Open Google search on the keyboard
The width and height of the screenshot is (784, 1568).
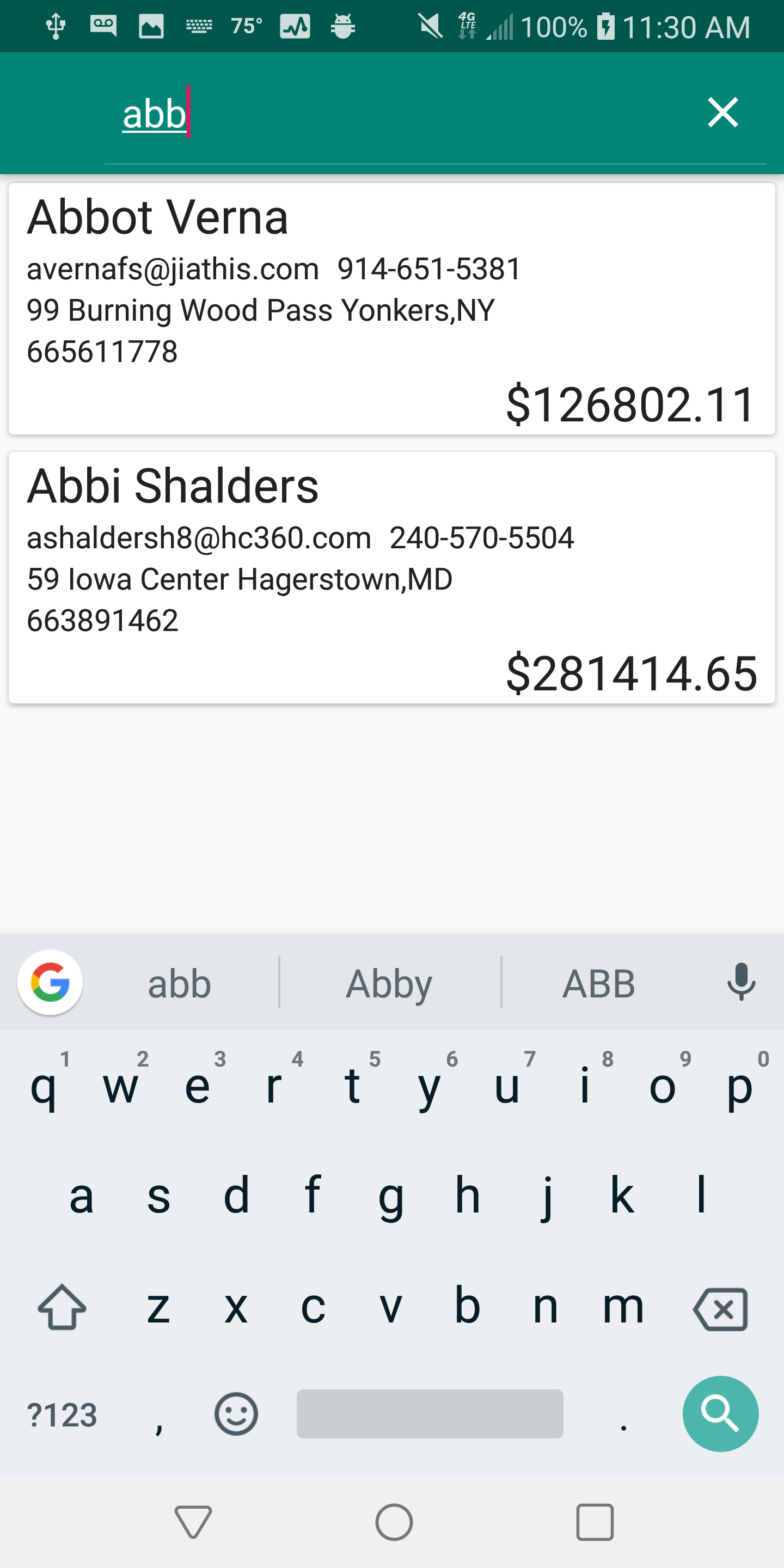click(50, 982)
